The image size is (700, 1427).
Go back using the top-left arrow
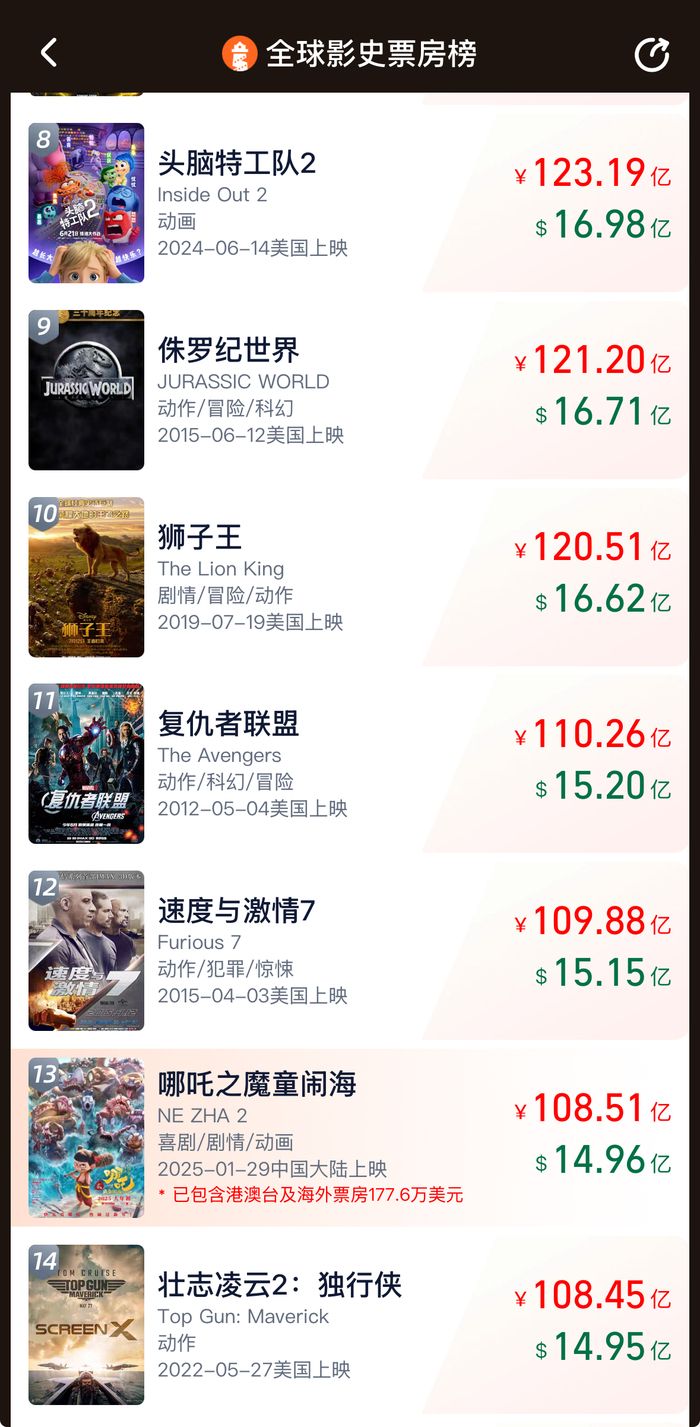click(49, 53)
